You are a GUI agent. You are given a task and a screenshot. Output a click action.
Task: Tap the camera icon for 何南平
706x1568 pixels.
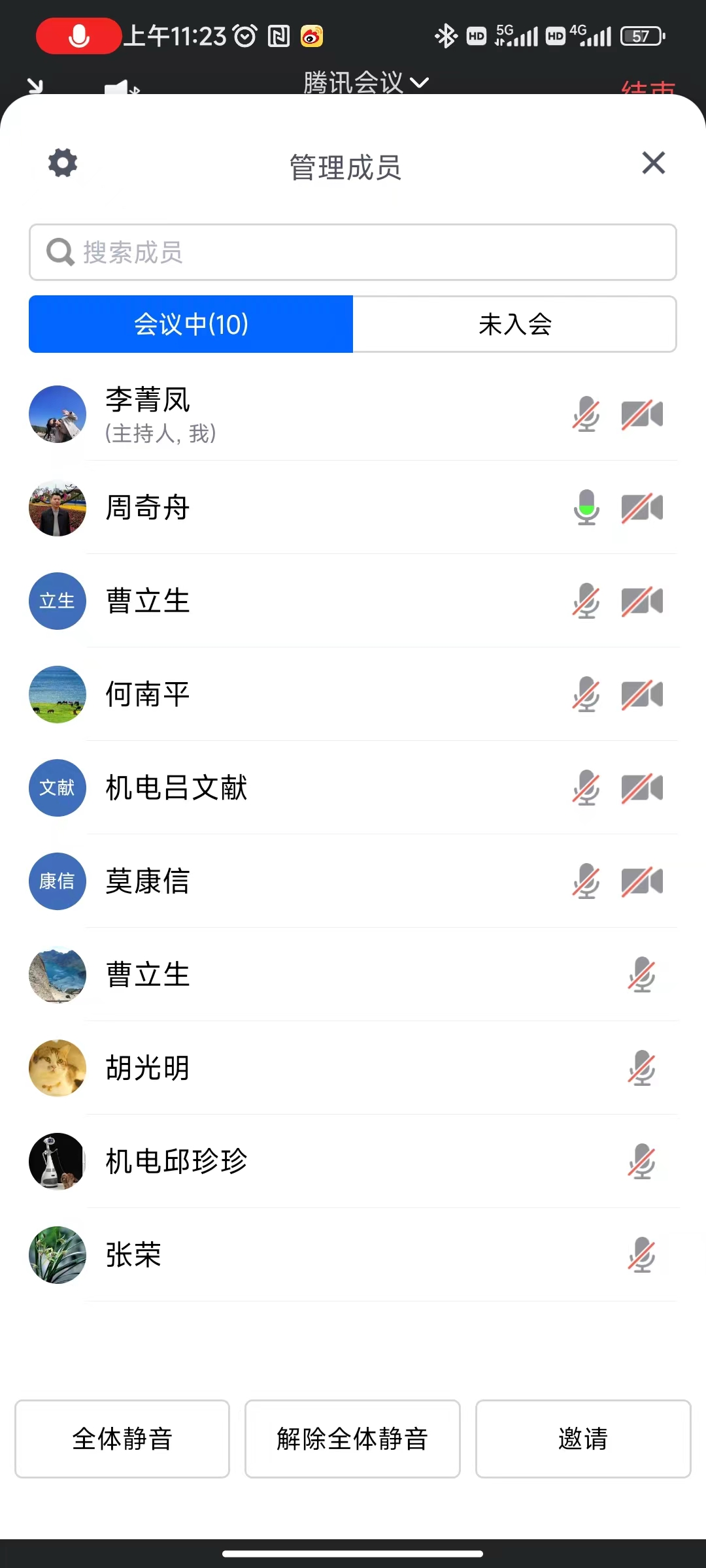click(642, 694)
